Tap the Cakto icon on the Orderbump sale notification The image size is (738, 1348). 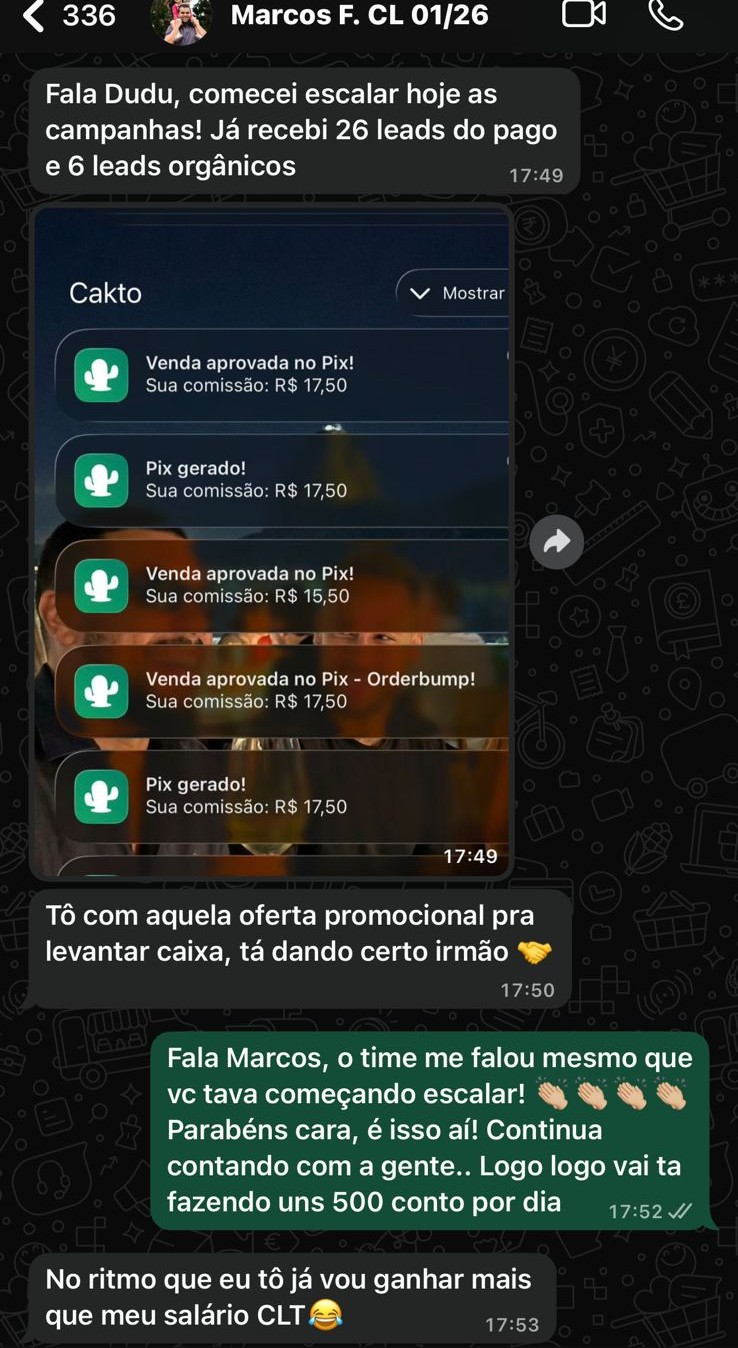(x=100, y=690)
